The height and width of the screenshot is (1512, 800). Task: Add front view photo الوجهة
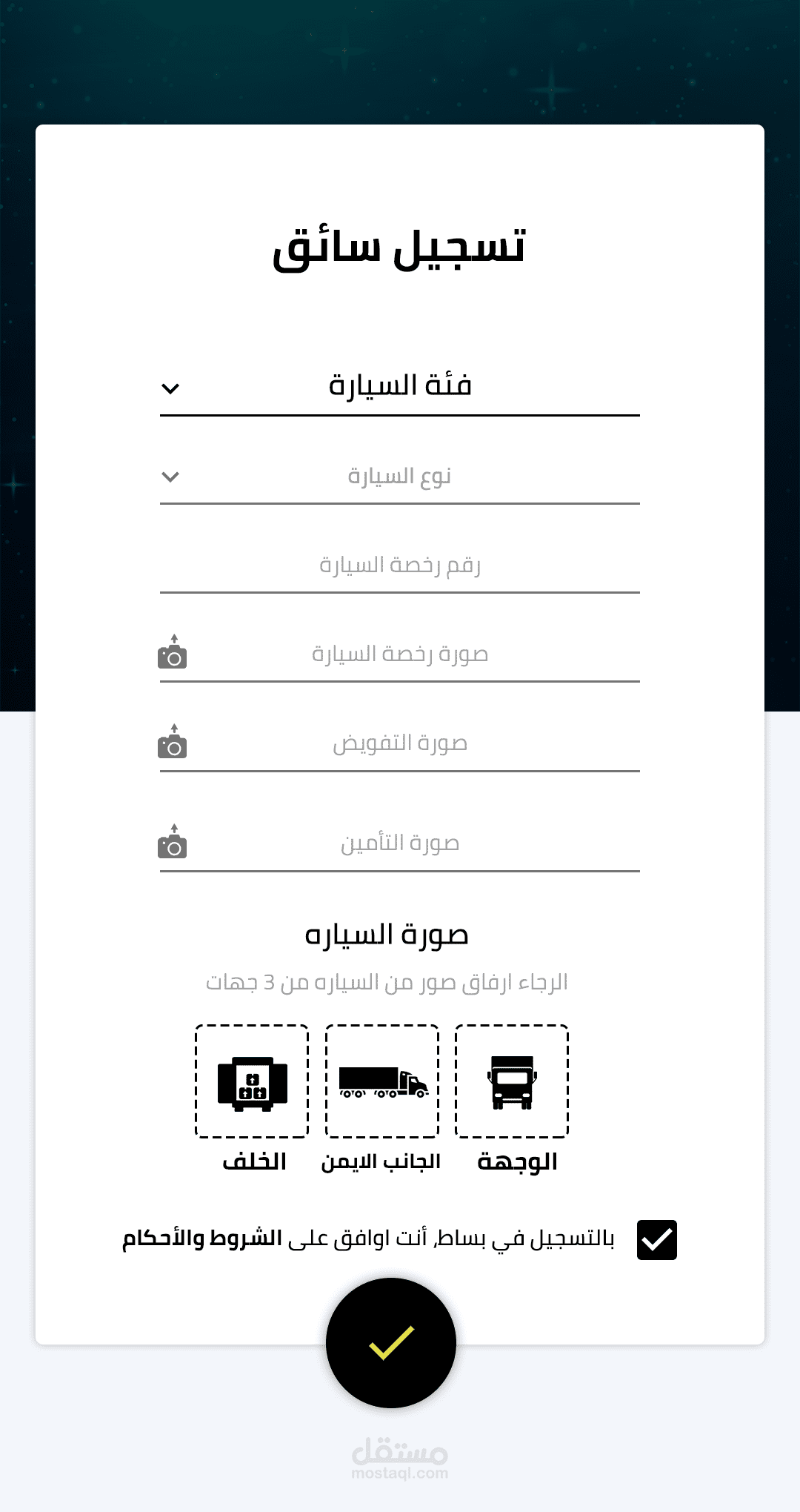512,1081
